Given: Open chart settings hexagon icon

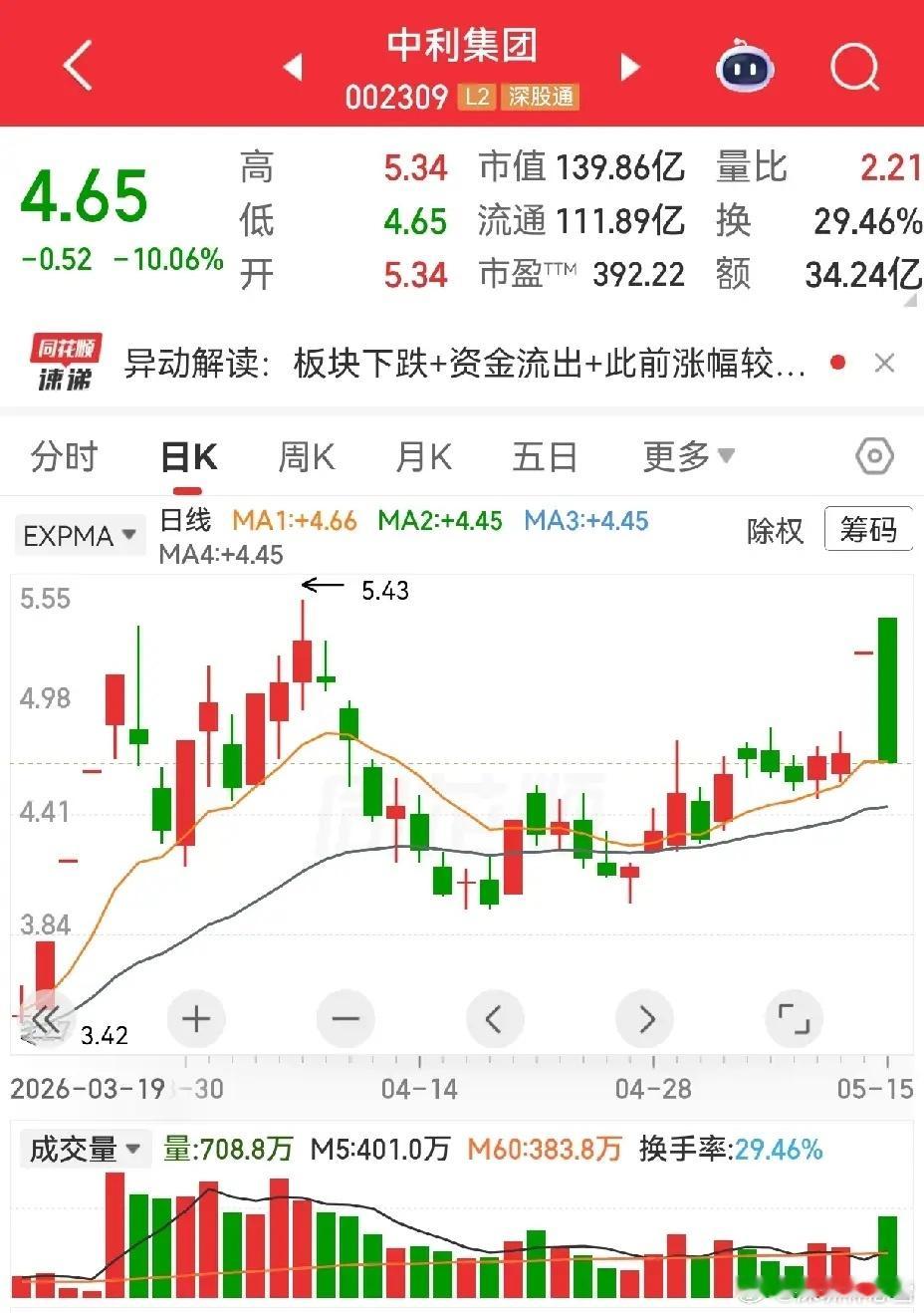Looking at the screenshot, I should click(874, 457).
